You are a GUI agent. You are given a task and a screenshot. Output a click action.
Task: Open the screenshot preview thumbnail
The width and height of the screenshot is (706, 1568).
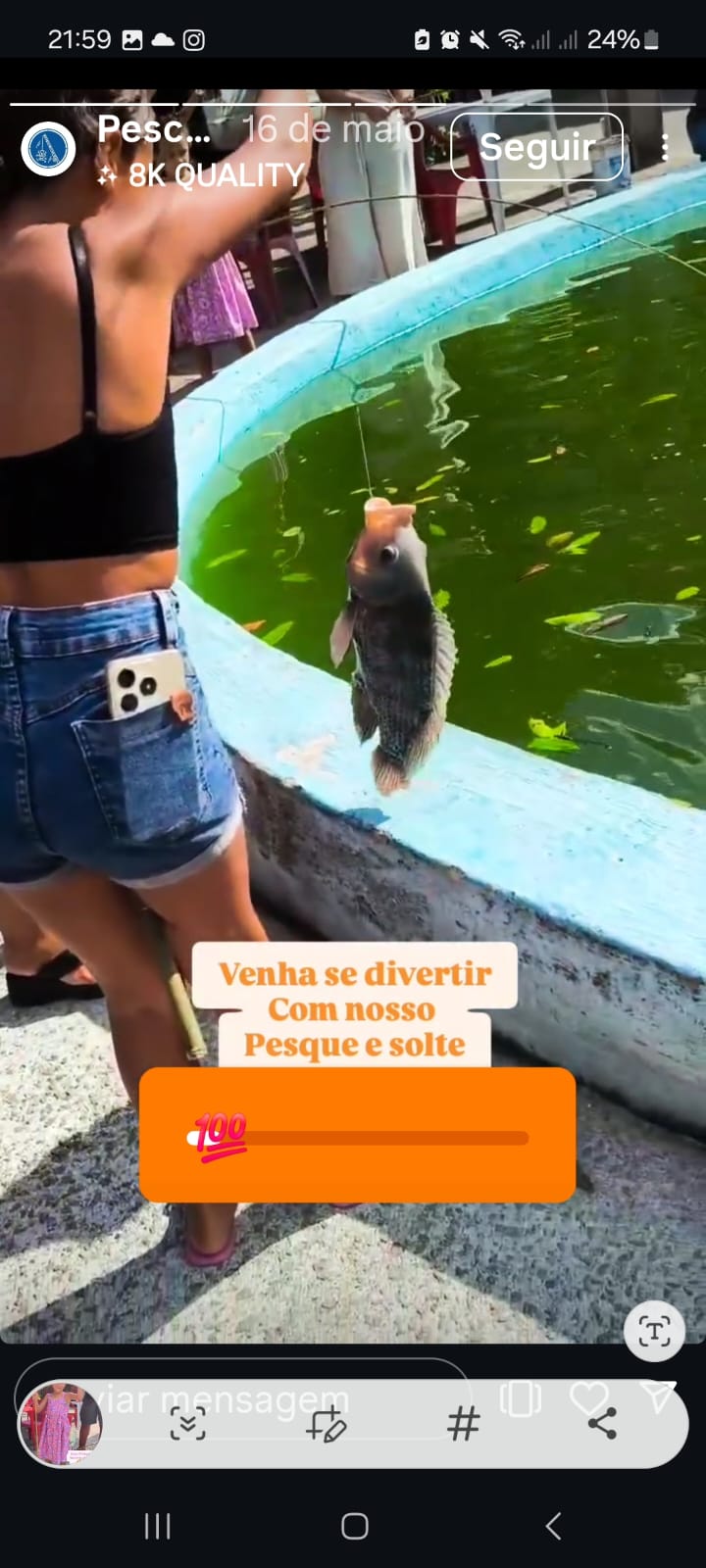pos(60,1424)
